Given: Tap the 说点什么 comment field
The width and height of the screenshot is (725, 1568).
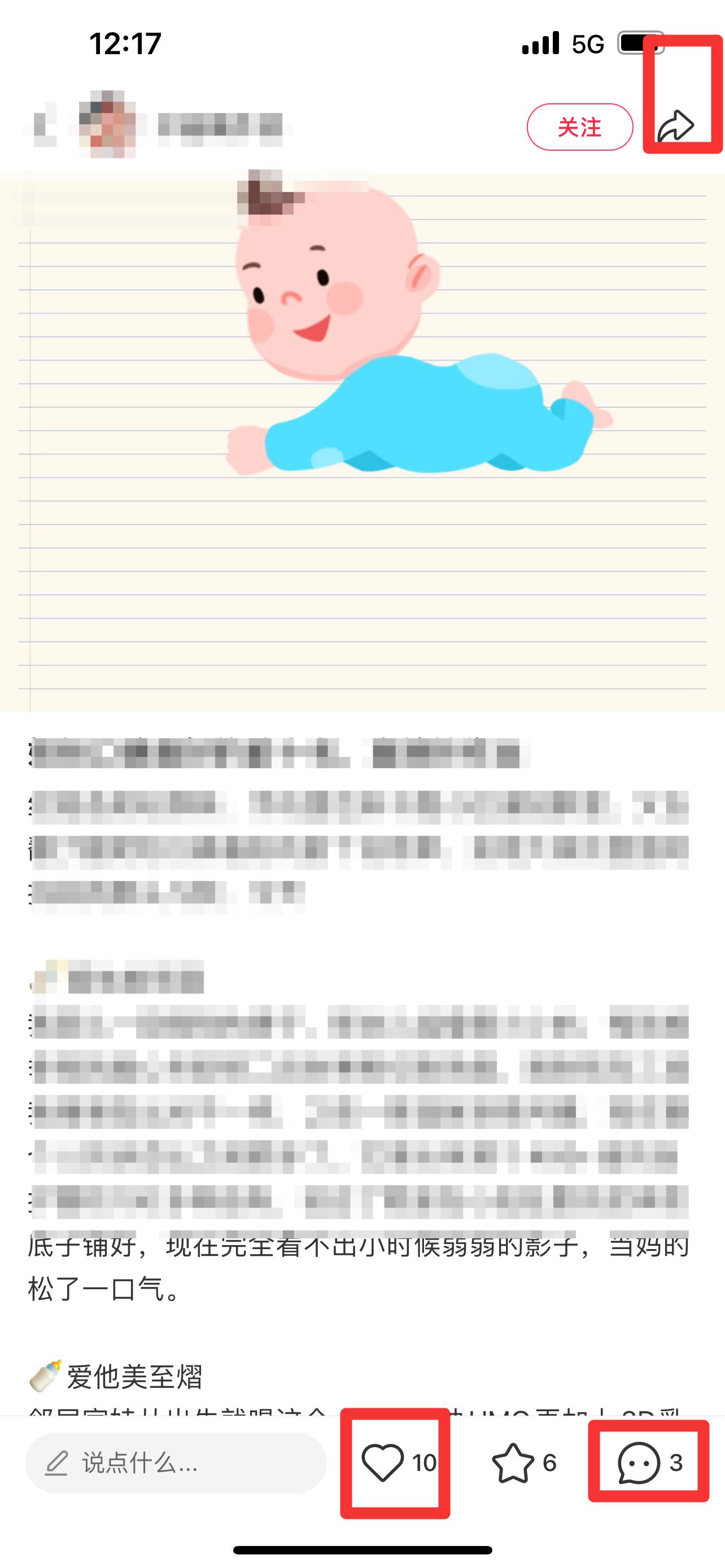Looking at the screenshot, I should pyautogui.click(x=176, y=1462).
